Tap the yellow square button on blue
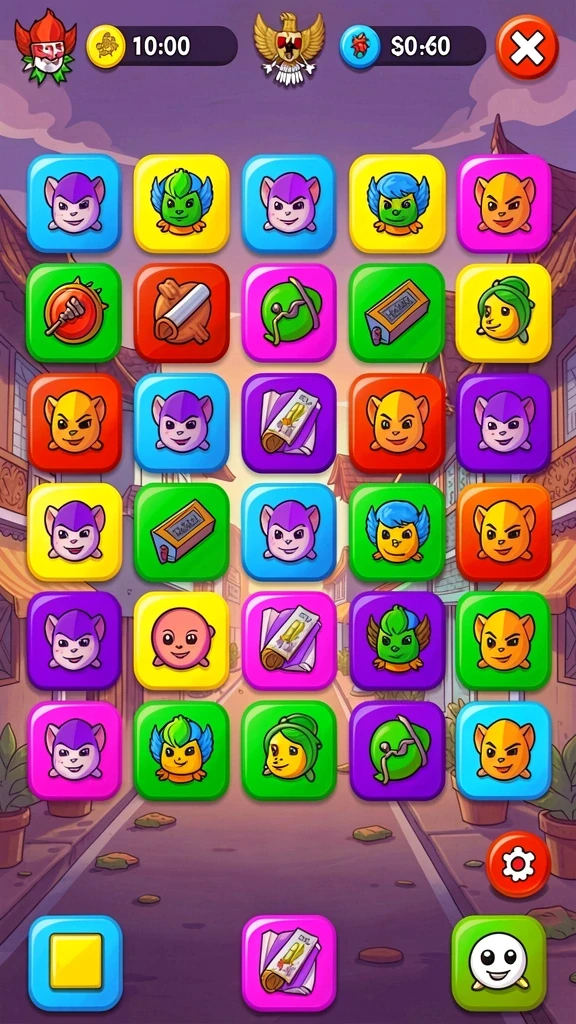The height and width of the screenshot is (1024, 576). 76,963
